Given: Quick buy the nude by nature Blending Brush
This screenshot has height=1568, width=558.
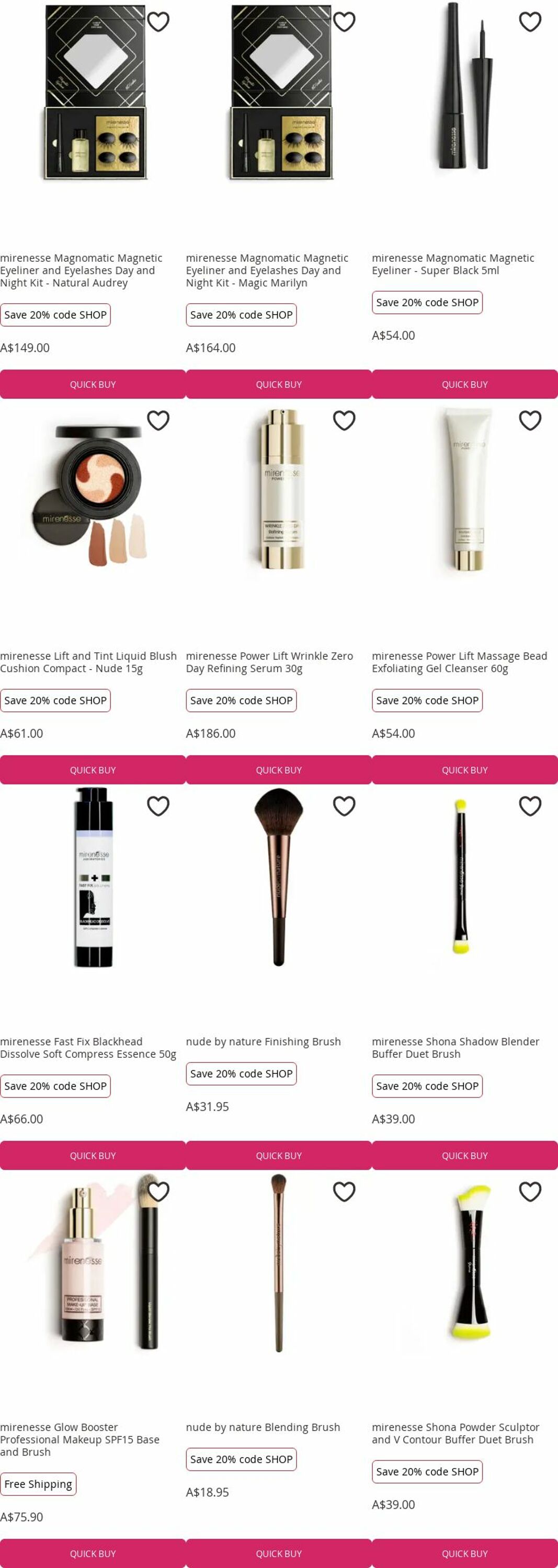Looking at the screenshot, I should coord(278,1553).
